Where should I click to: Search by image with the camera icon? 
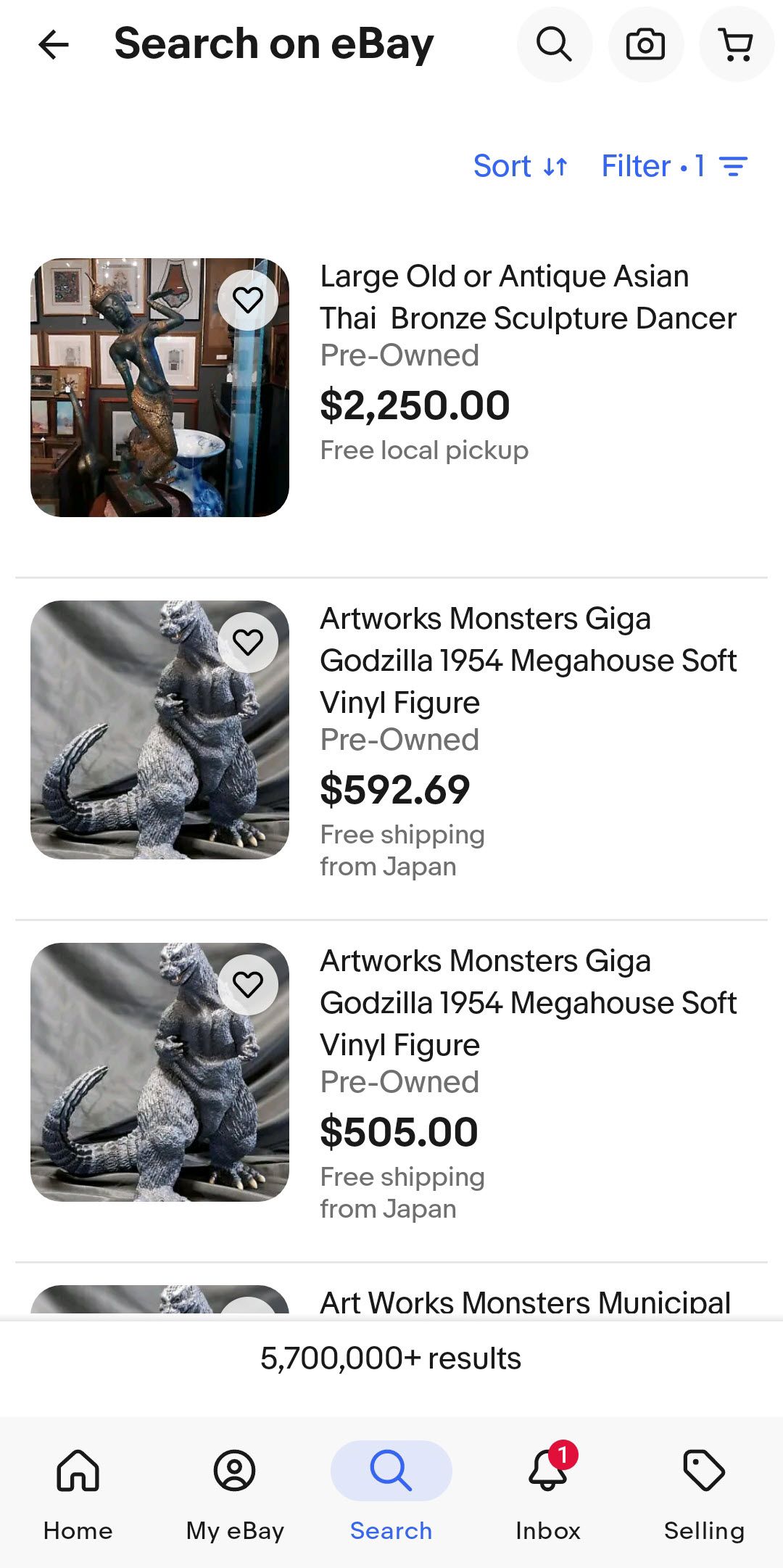[645, 44]
